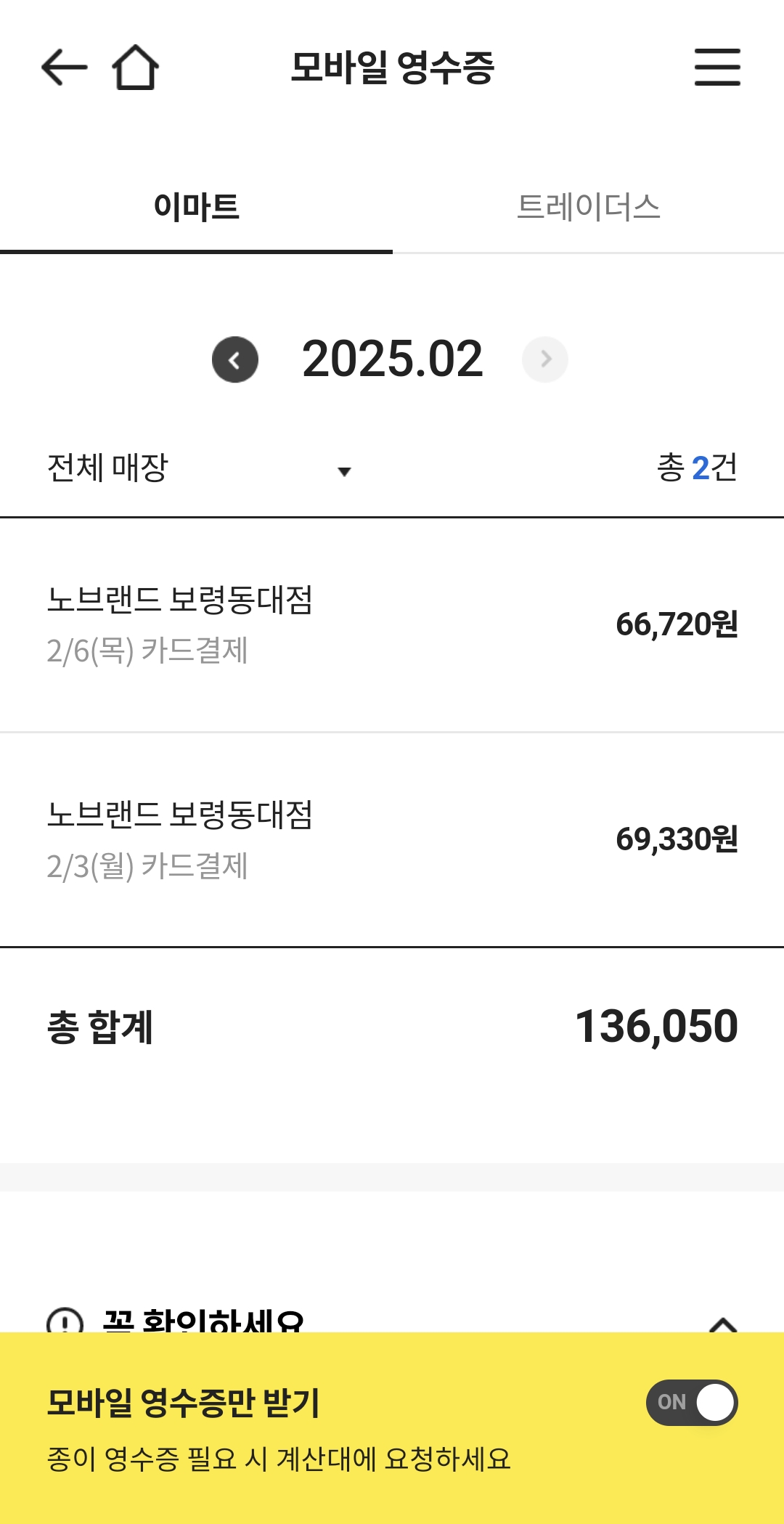Turn off 모바일 영수증만 받기 switch
Image resolution: width=784 pixels, height=1524 pixels.
[x=692, y=1403]
